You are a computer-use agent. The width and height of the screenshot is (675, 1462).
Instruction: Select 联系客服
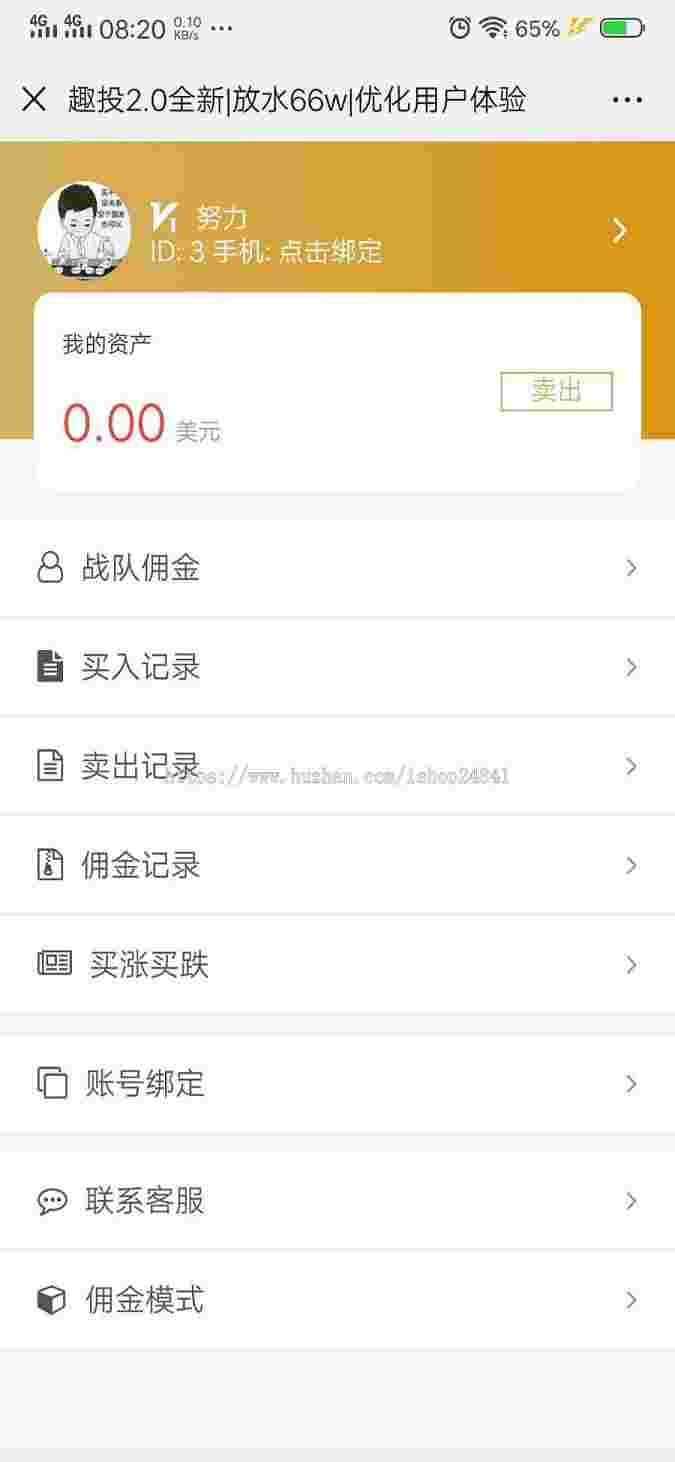(x=337, y=1200)
